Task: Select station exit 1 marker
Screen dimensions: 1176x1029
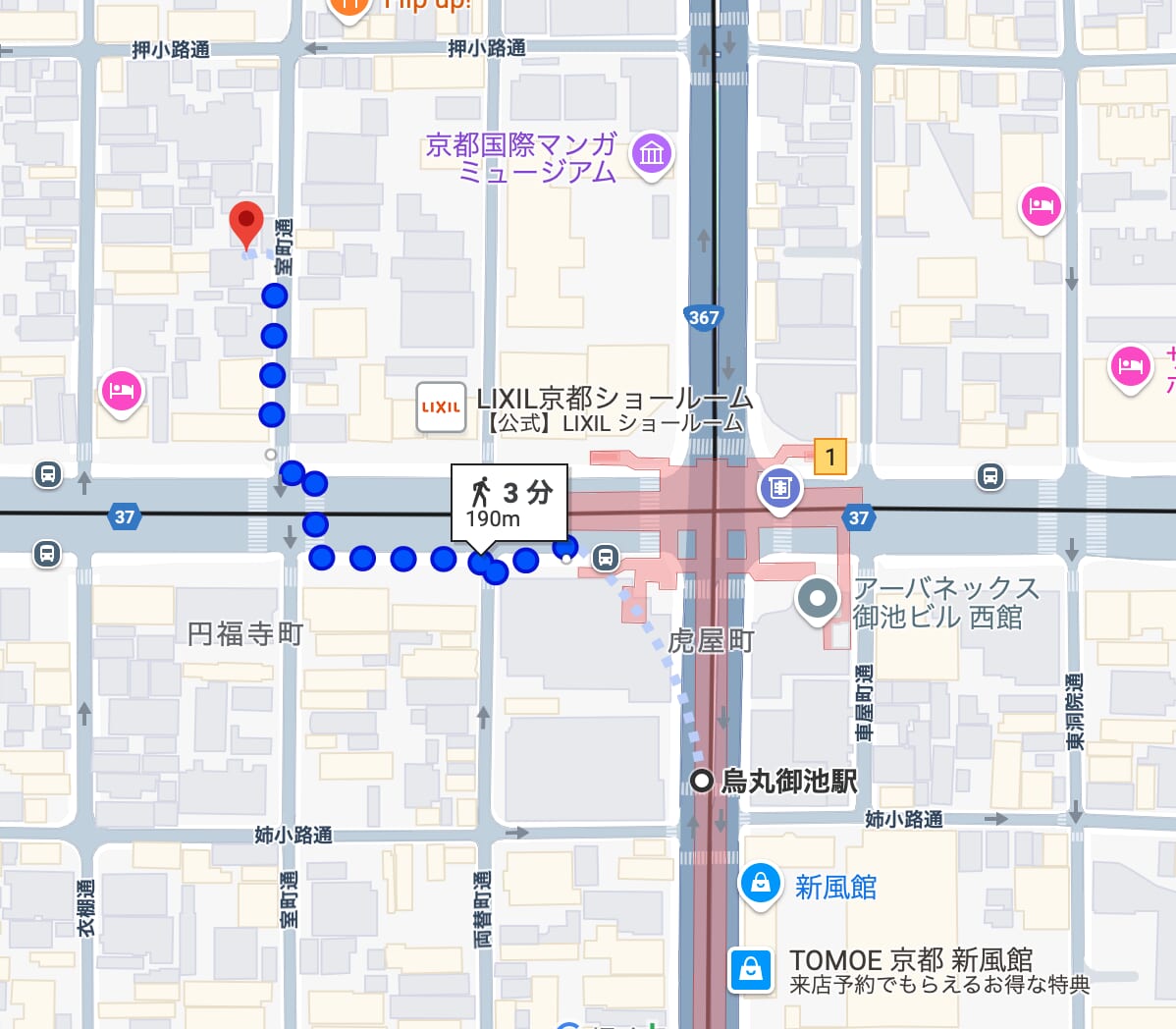Action: click(x=830, y=457)
